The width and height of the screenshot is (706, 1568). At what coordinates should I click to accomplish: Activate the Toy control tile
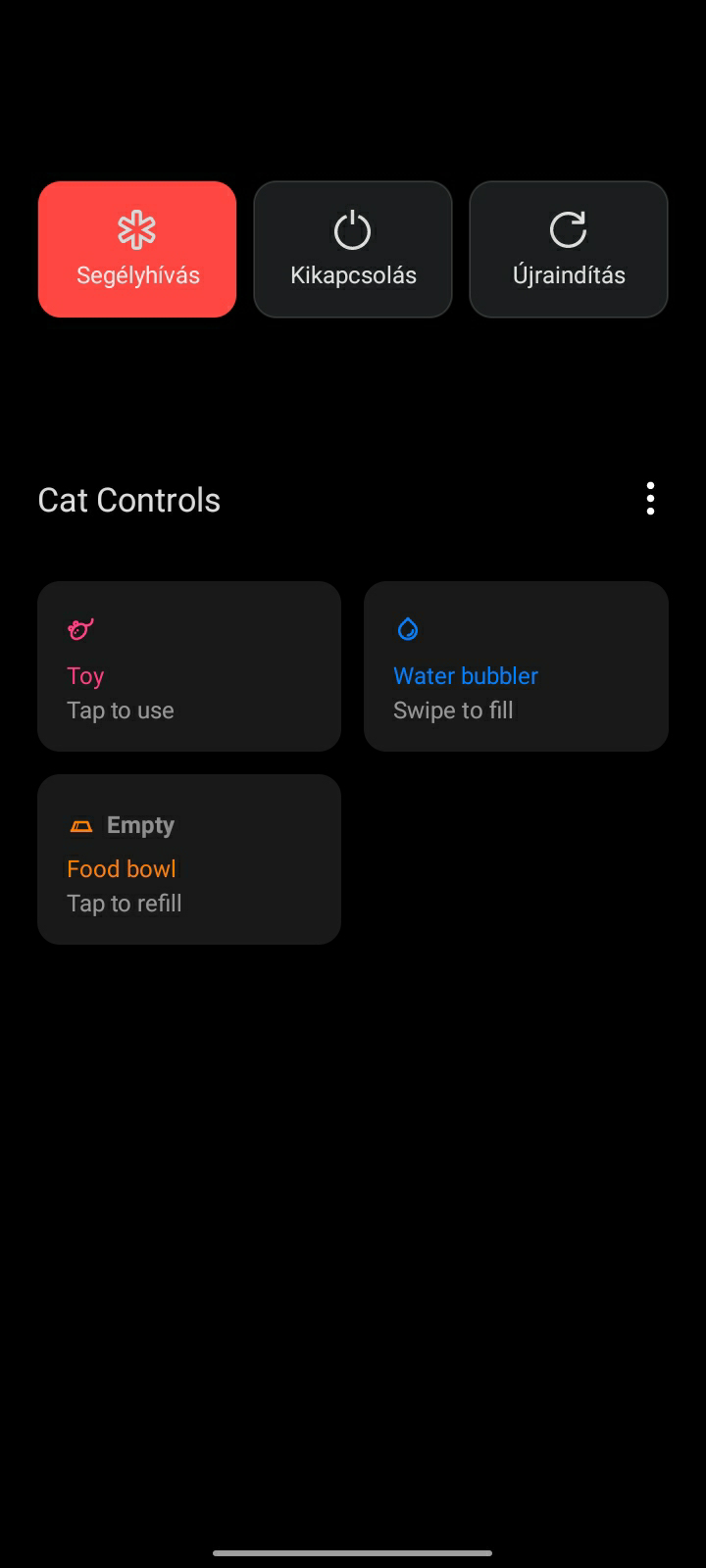point(189,666)
